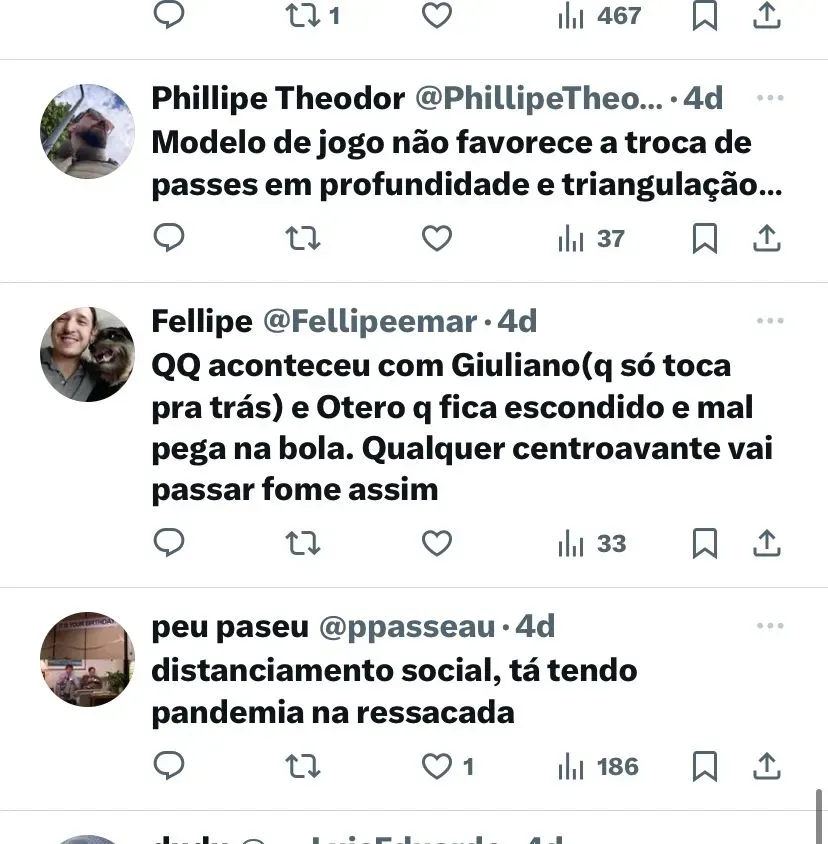
Task: Retweet Phillipe Theodor's post
Action: pos(303,238)
